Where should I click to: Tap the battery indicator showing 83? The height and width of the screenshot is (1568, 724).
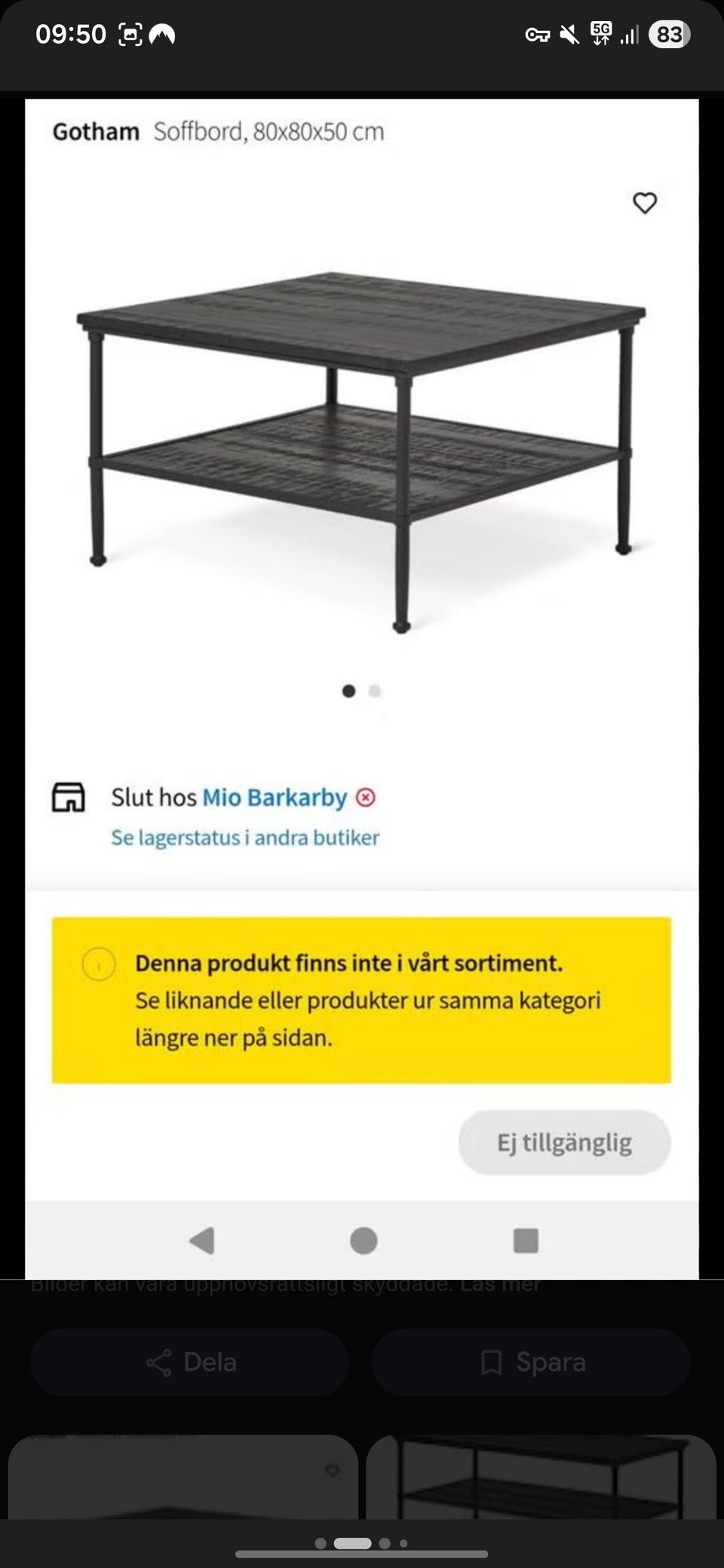coord(670,35)
